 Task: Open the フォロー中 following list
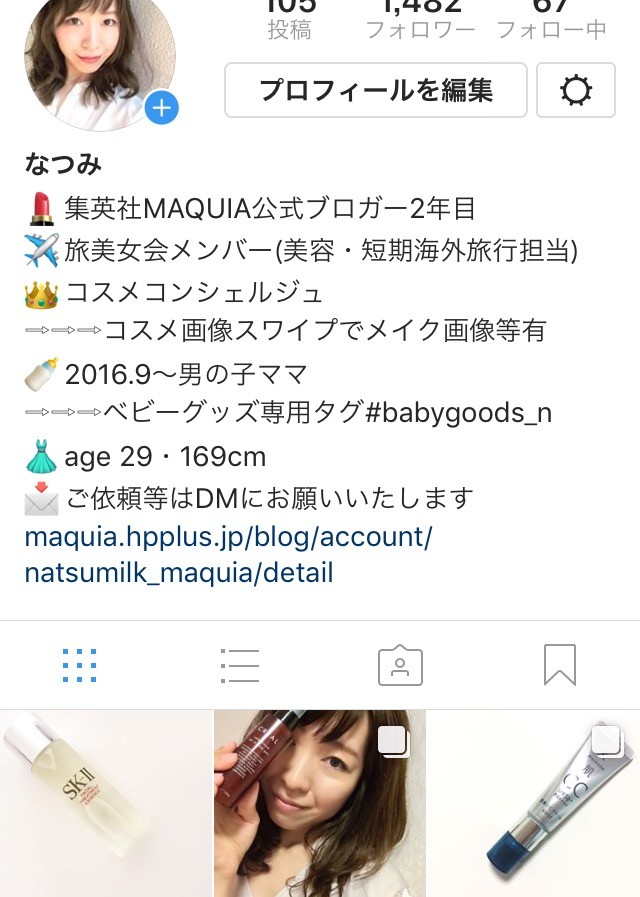click(x=551, y=18)
